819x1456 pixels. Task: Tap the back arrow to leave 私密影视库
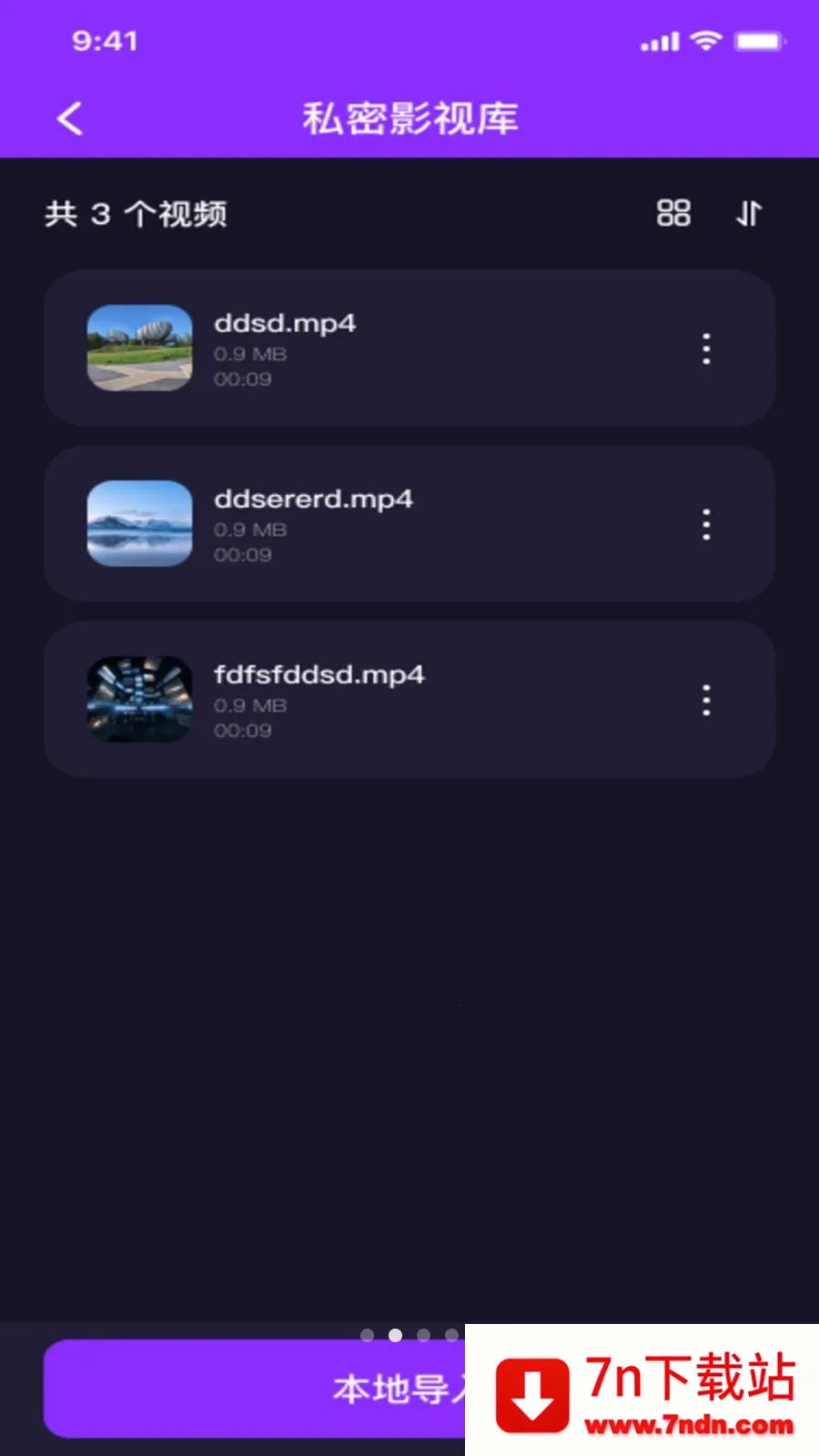click(x=69, y=118)
